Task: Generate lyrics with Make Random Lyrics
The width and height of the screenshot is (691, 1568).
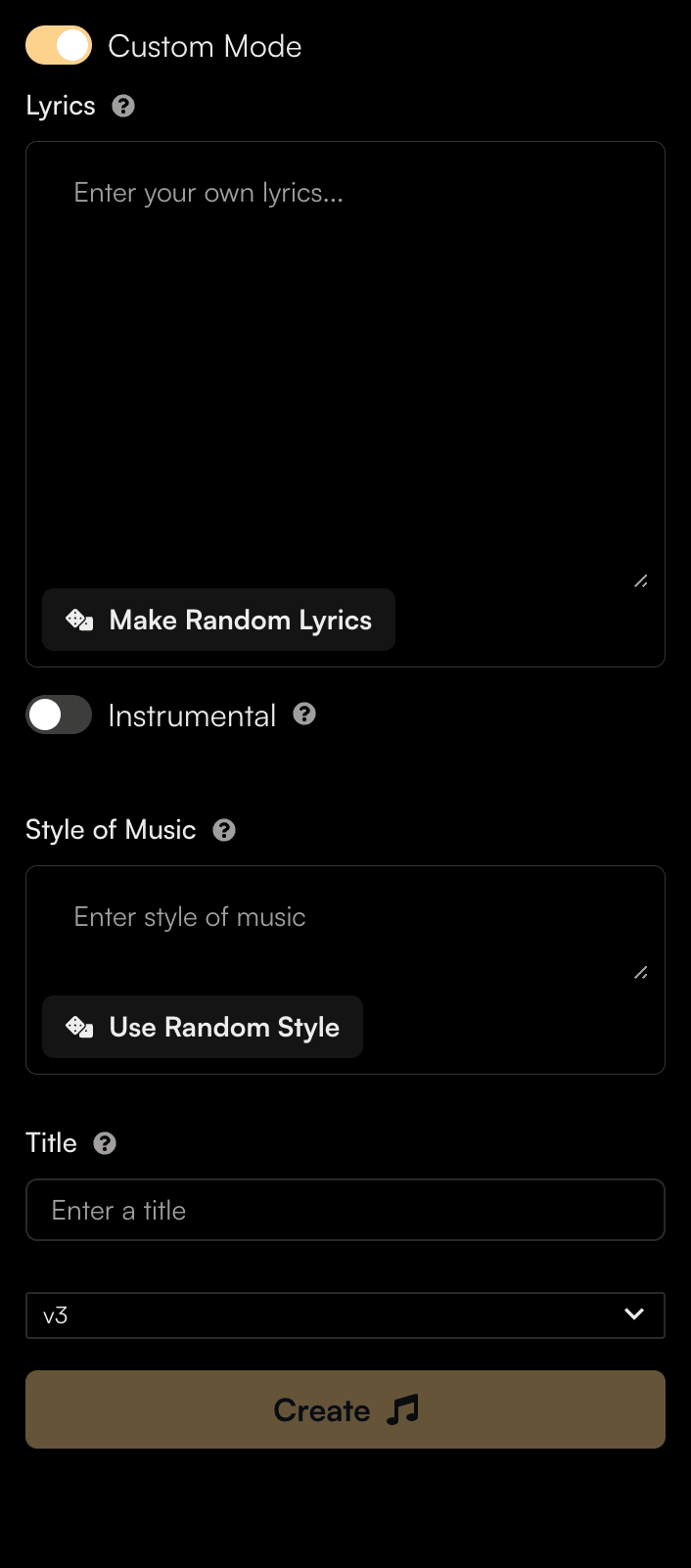Action: point(218,620)
